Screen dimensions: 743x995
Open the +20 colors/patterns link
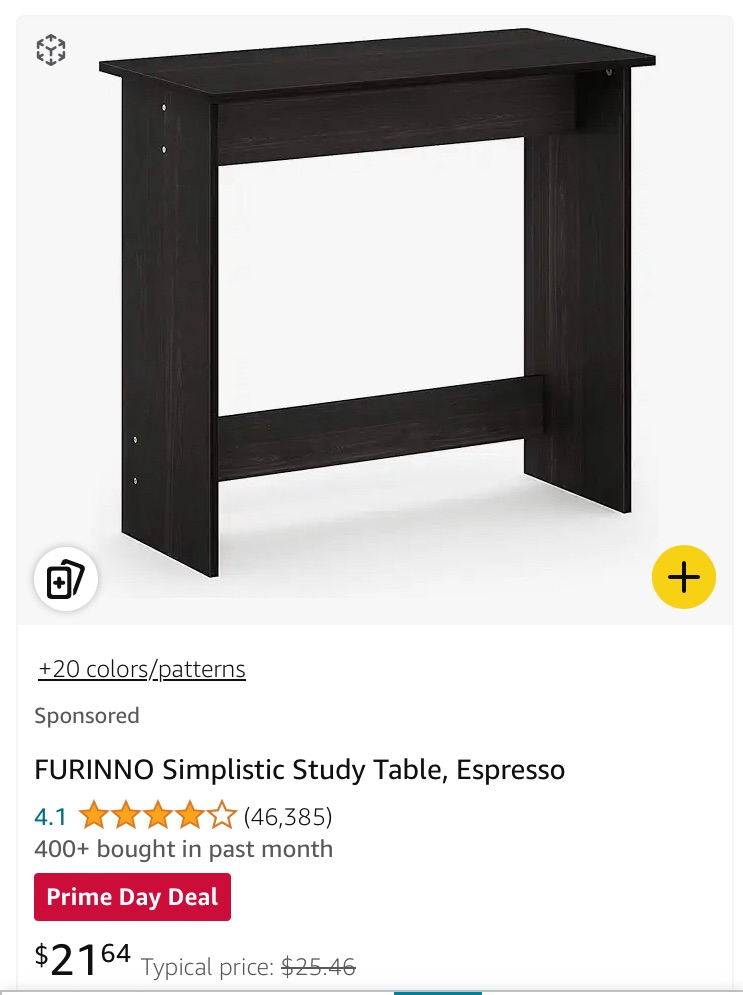[x=142, y=669]
